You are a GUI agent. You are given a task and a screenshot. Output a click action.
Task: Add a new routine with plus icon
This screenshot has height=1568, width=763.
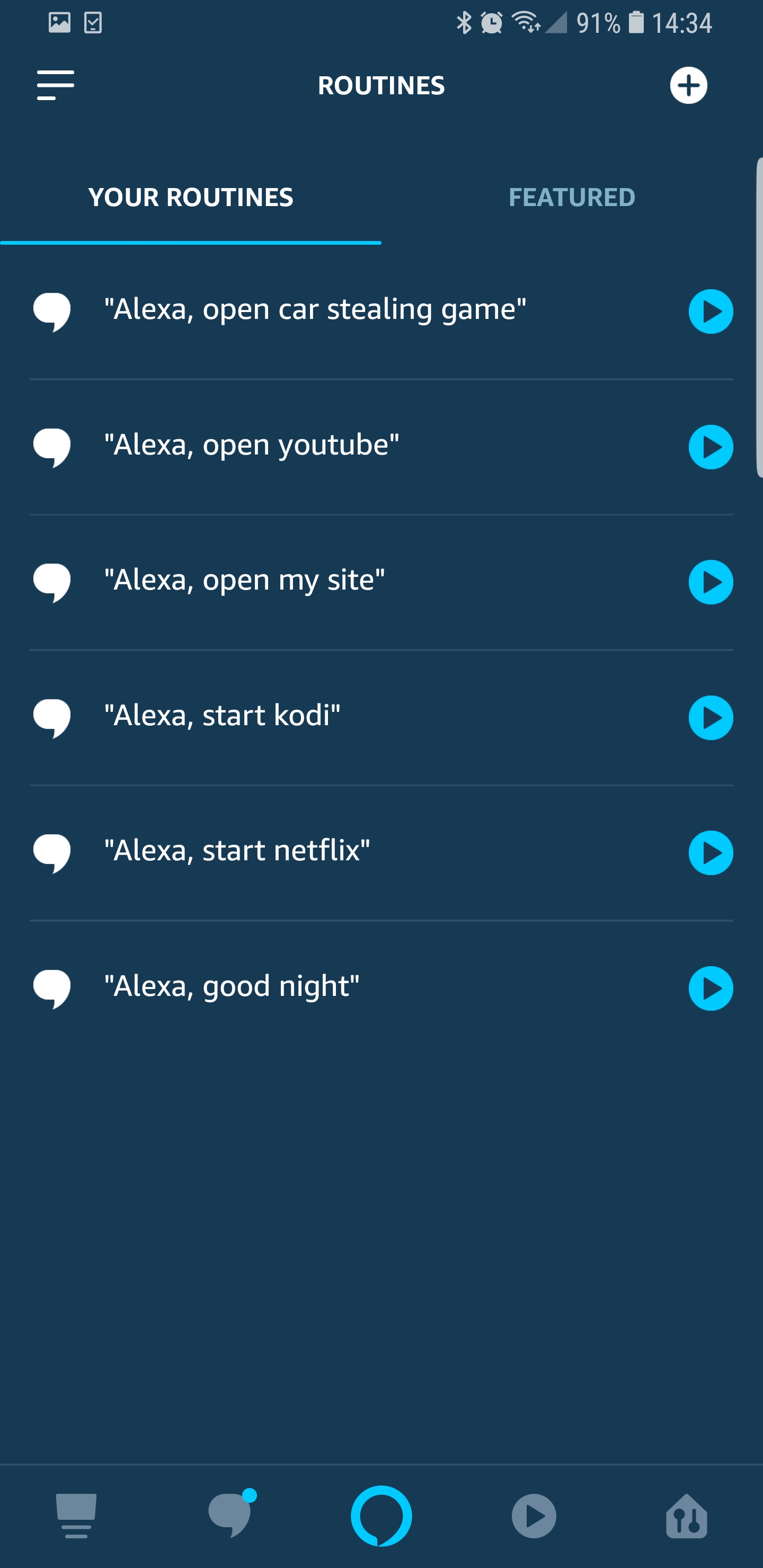click(688, 85)
